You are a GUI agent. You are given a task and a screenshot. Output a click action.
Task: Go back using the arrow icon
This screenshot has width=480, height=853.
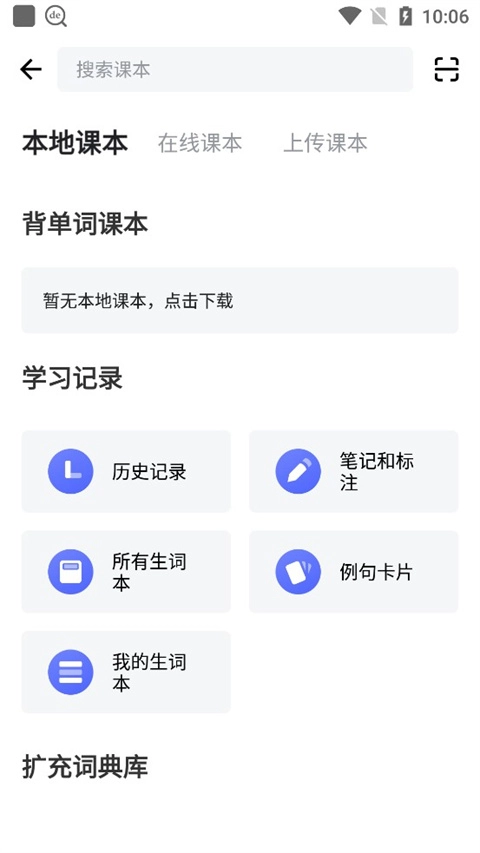[x=31, y=69]
